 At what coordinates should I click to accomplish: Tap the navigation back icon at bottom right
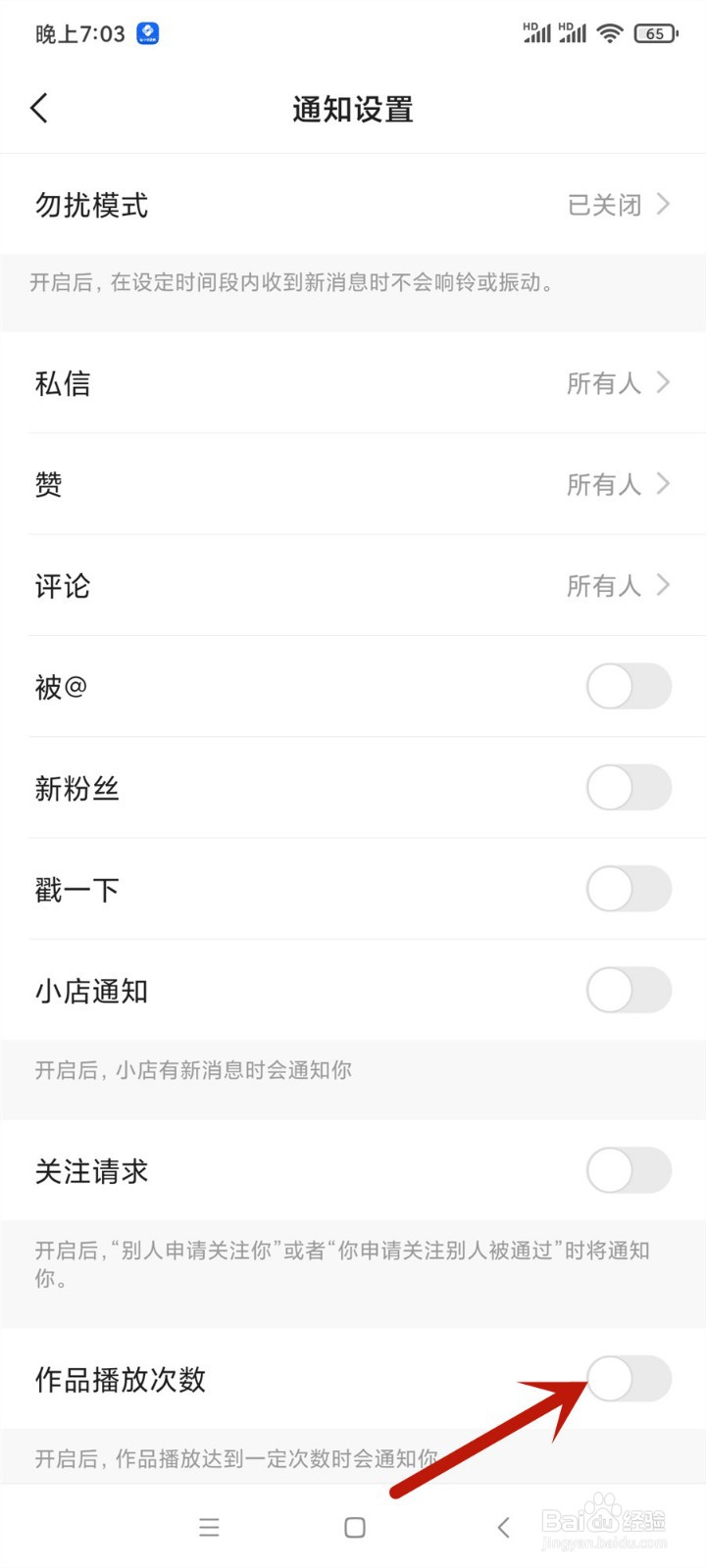(x=503, y=1527)
